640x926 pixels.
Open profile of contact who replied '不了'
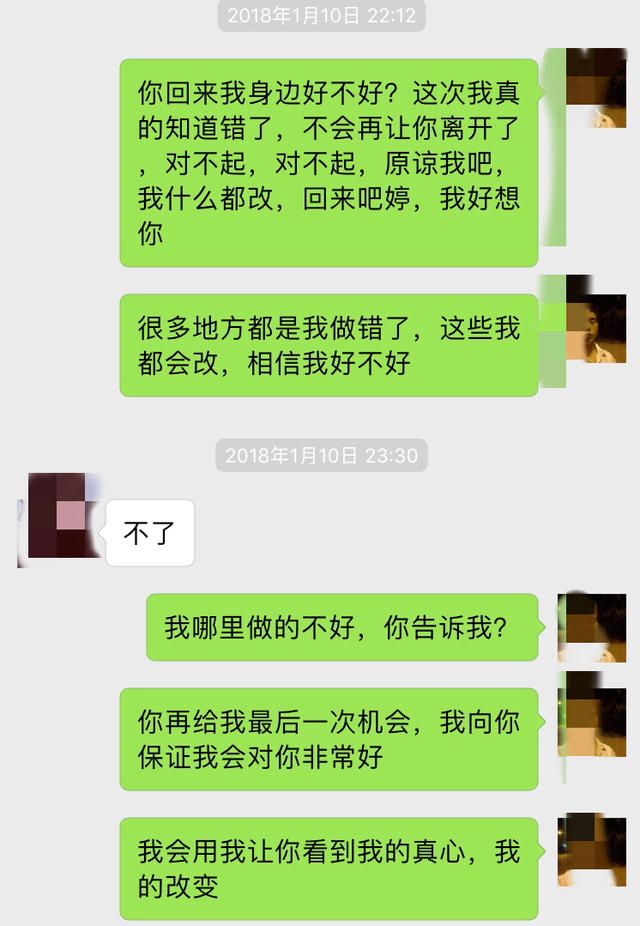(x=58, y=518)
